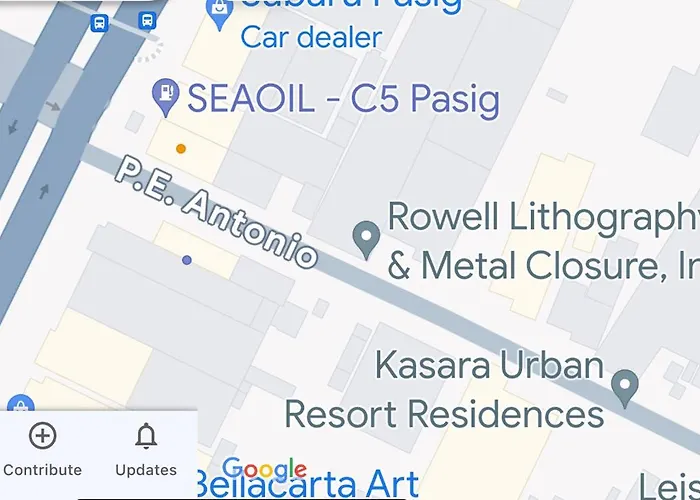Open Rowell Lithography & Metal Closure pin
This screenshot has width=700, height=500.
pos(367,238)
